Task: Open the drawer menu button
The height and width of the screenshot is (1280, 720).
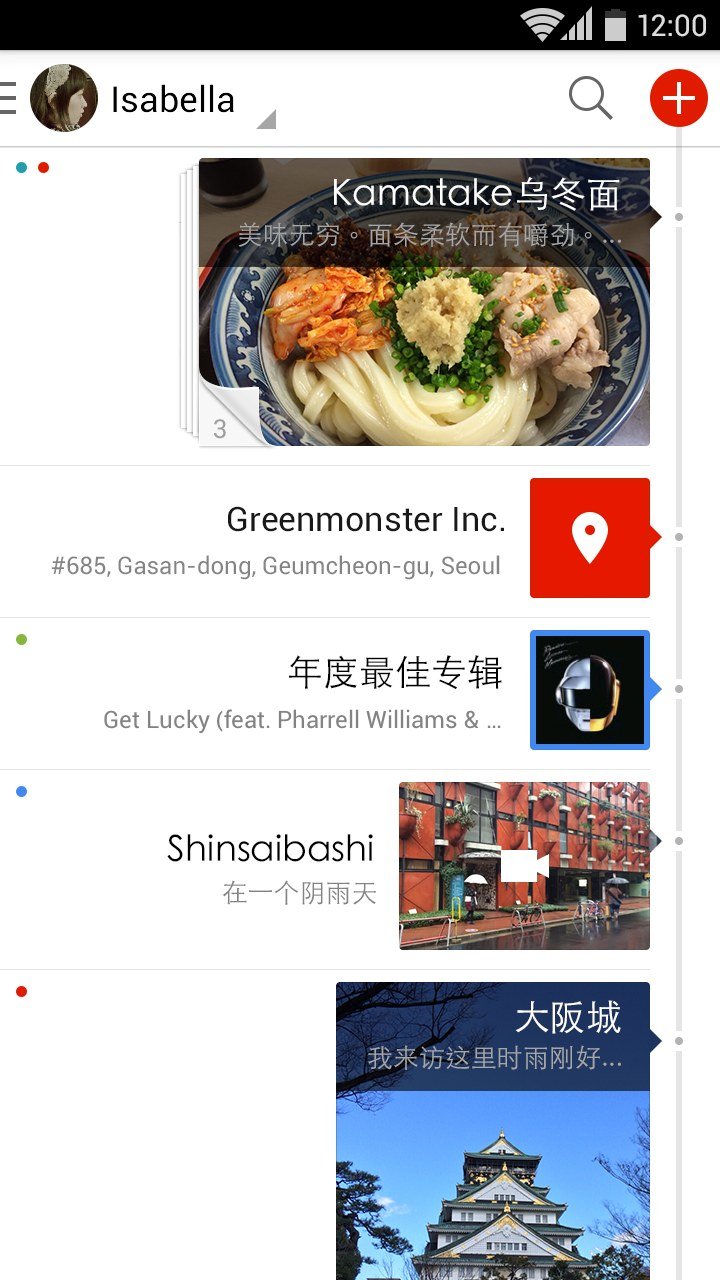Action: (8, 98)
